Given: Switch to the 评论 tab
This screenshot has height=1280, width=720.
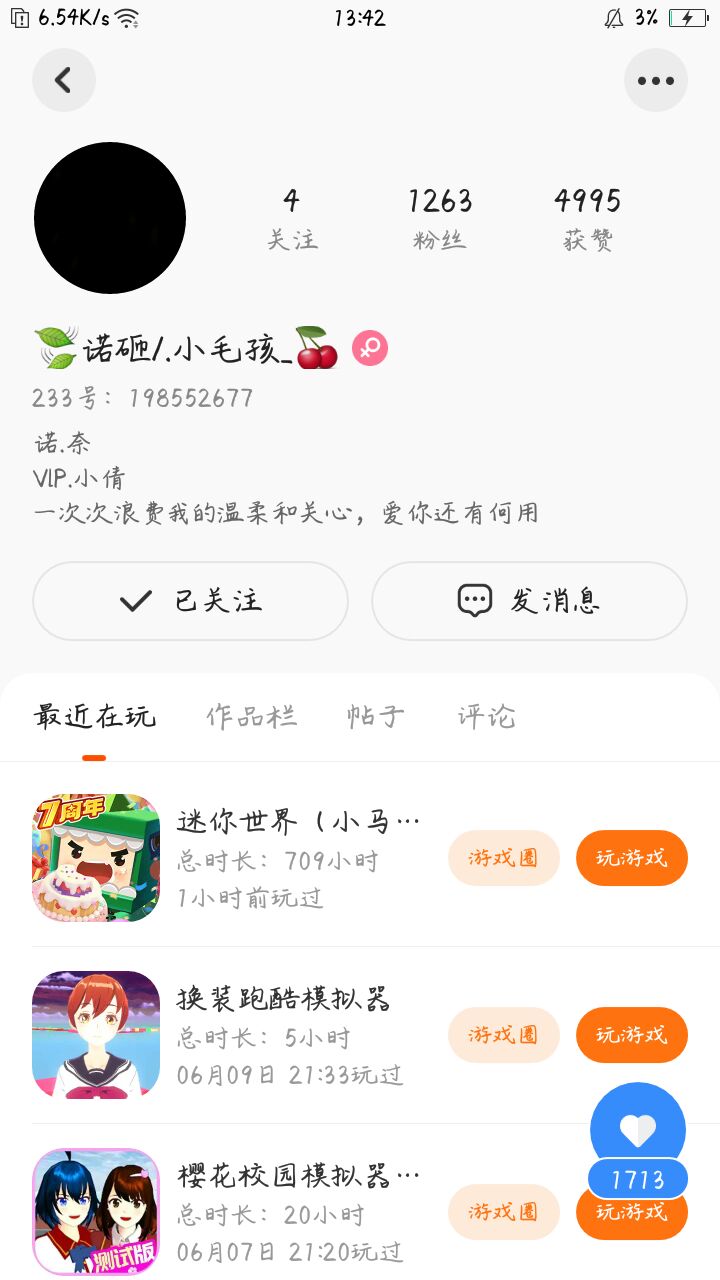Looking at the screenshot, I should (x=486, y=717).
